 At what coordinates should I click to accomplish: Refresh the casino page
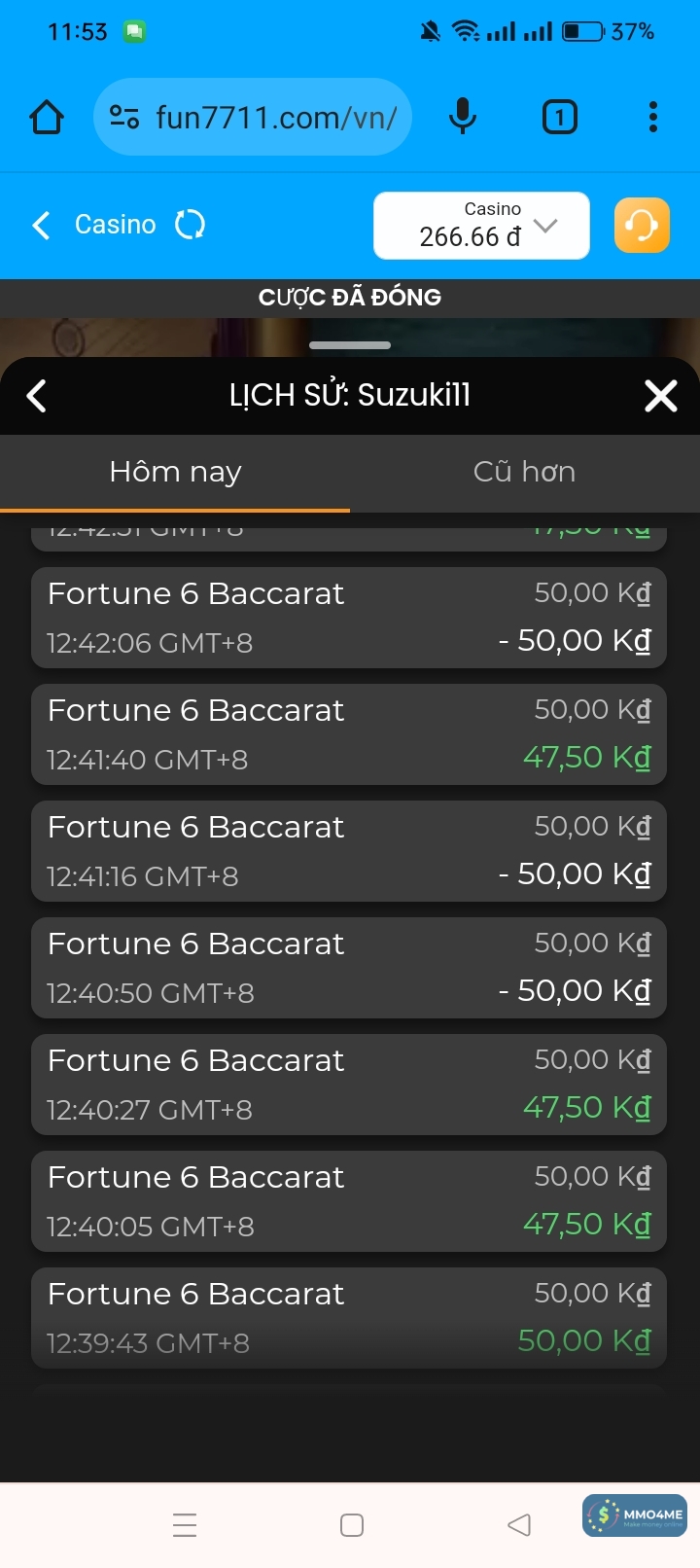[x=190, y=226]
